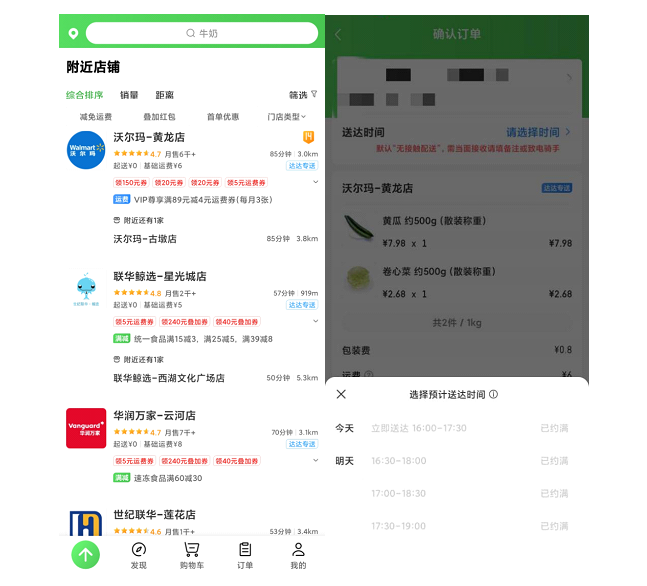Switch to the Discover tab
The width and height of the screenshot is (647, 586).
pos(138,555)
